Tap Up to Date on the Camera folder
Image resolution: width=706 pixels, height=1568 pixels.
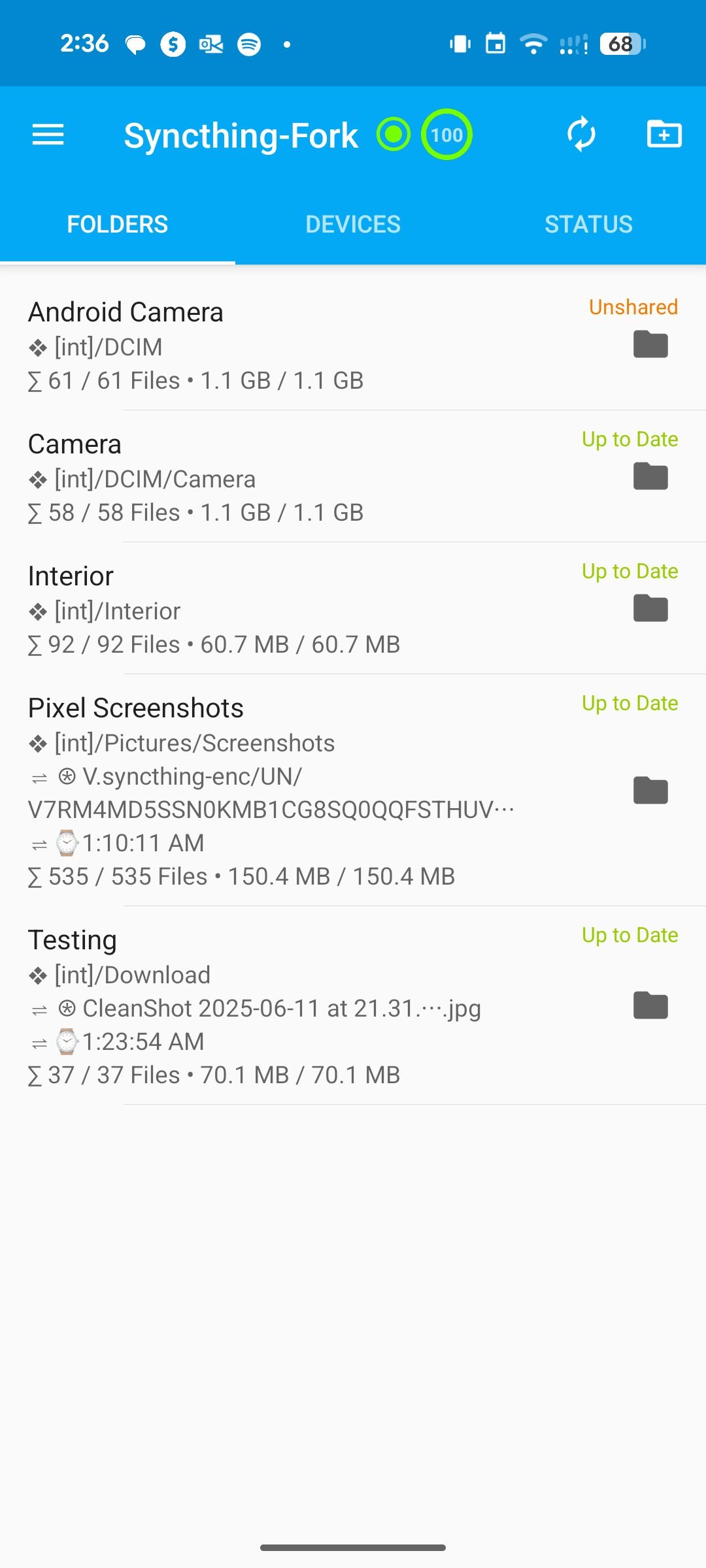(629, 438)
